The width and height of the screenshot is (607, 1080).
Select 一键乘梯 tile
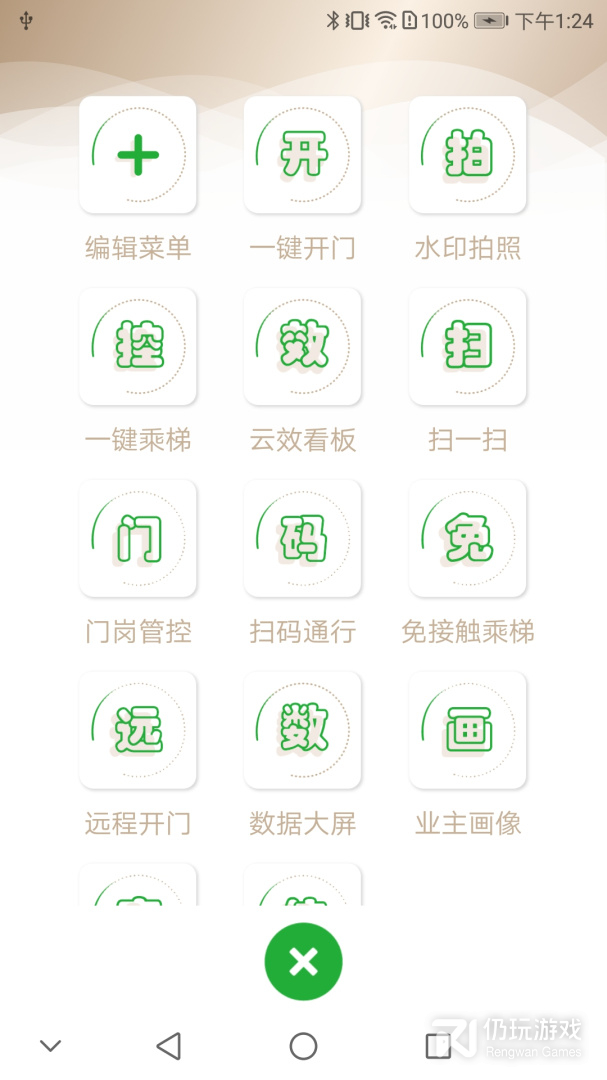tap(138, 347)
